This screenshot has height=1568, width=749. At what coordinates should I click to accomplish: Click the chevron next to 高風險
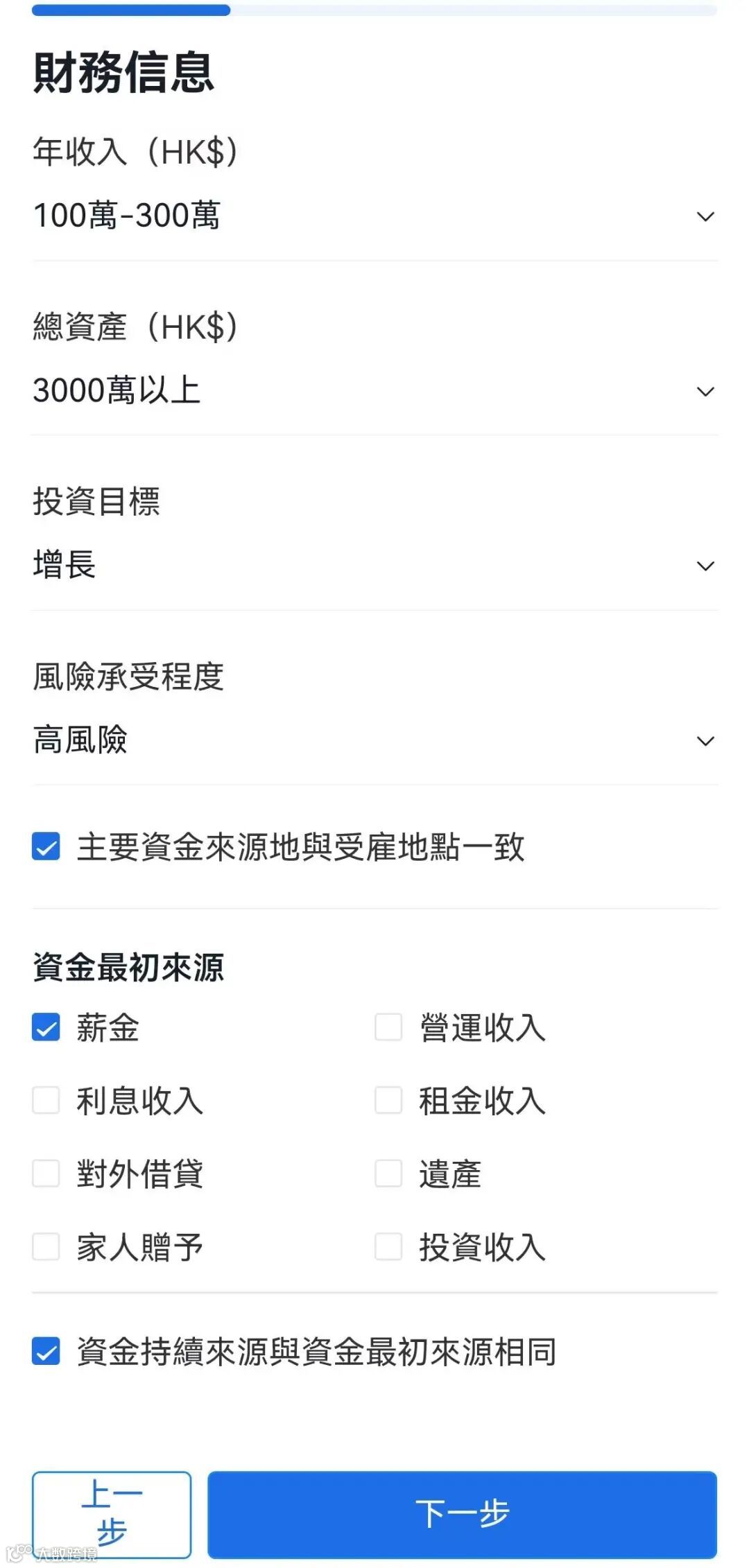(706, 740)
